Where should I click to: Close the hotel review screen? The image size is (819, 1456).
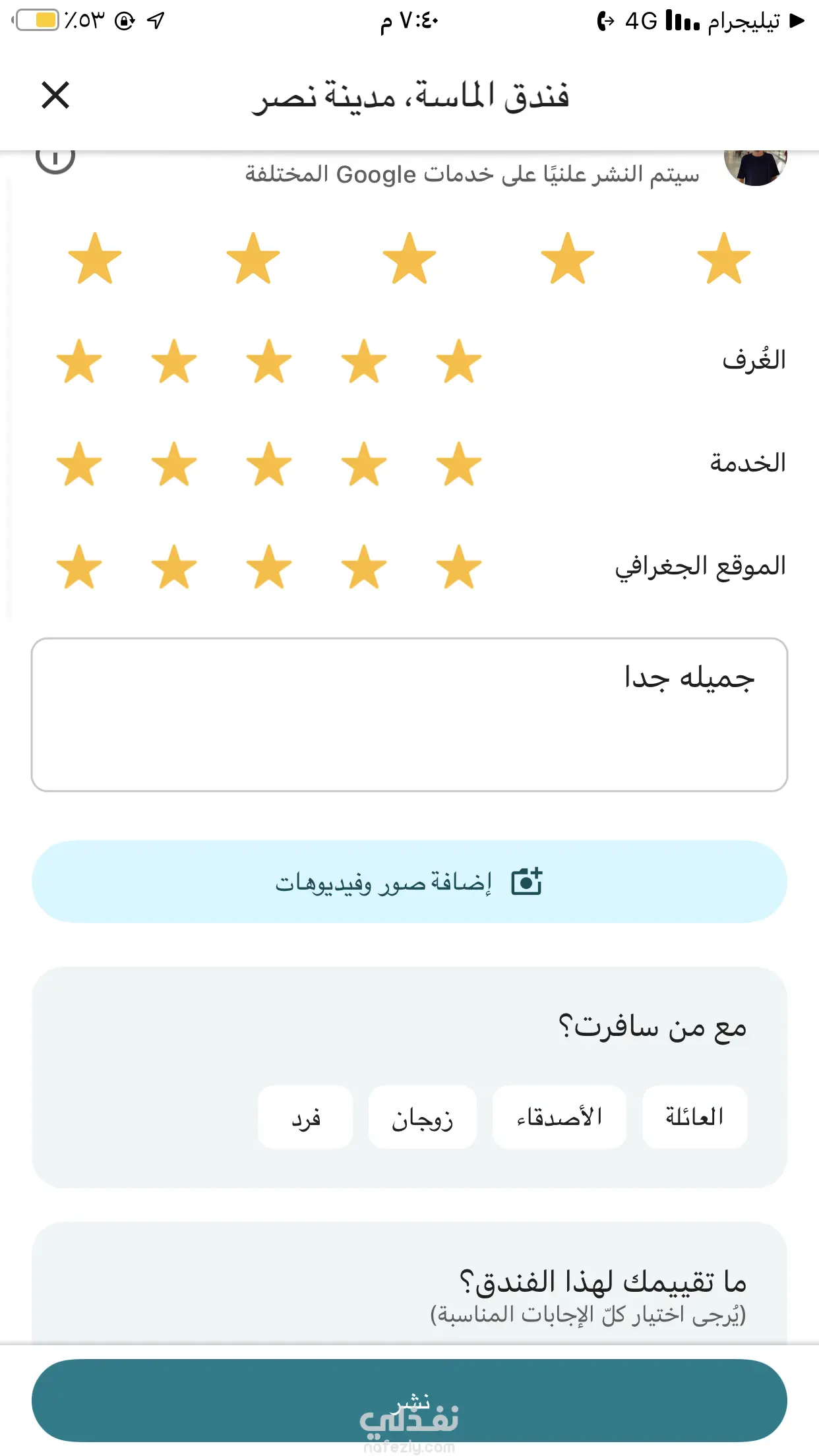(x=55, y=95)
